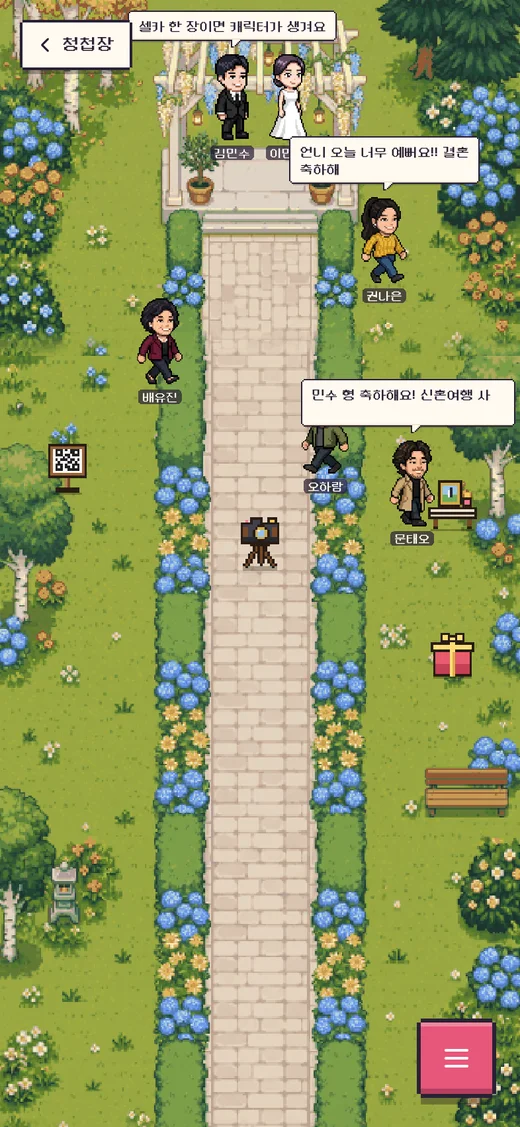Open the red gift box
Image resolution: width=520 pixels, height=1127 pixels.
click(x=452, y=656)
